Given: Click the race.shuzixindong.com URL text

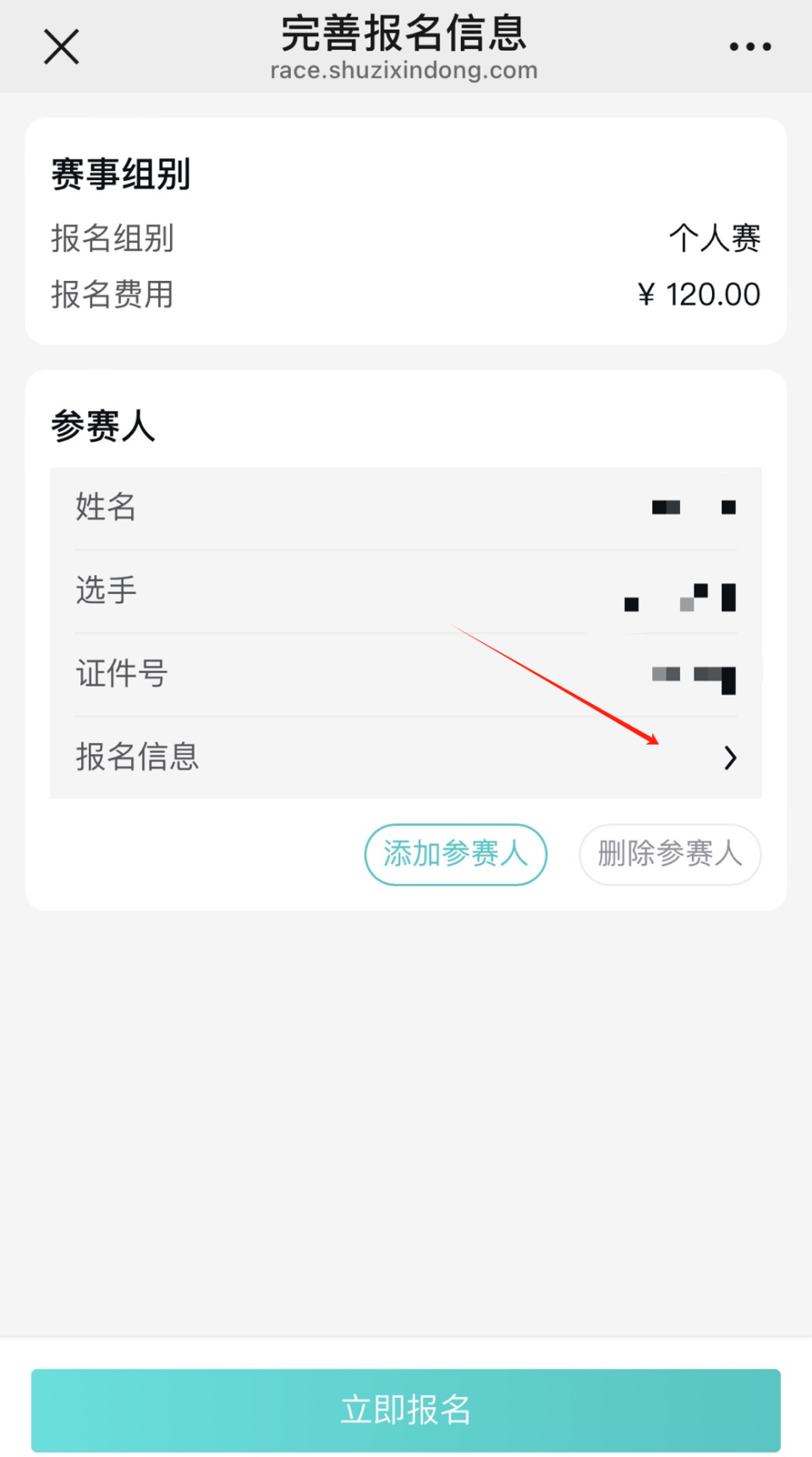Looking at the screenshot, I should click(404, 70).
